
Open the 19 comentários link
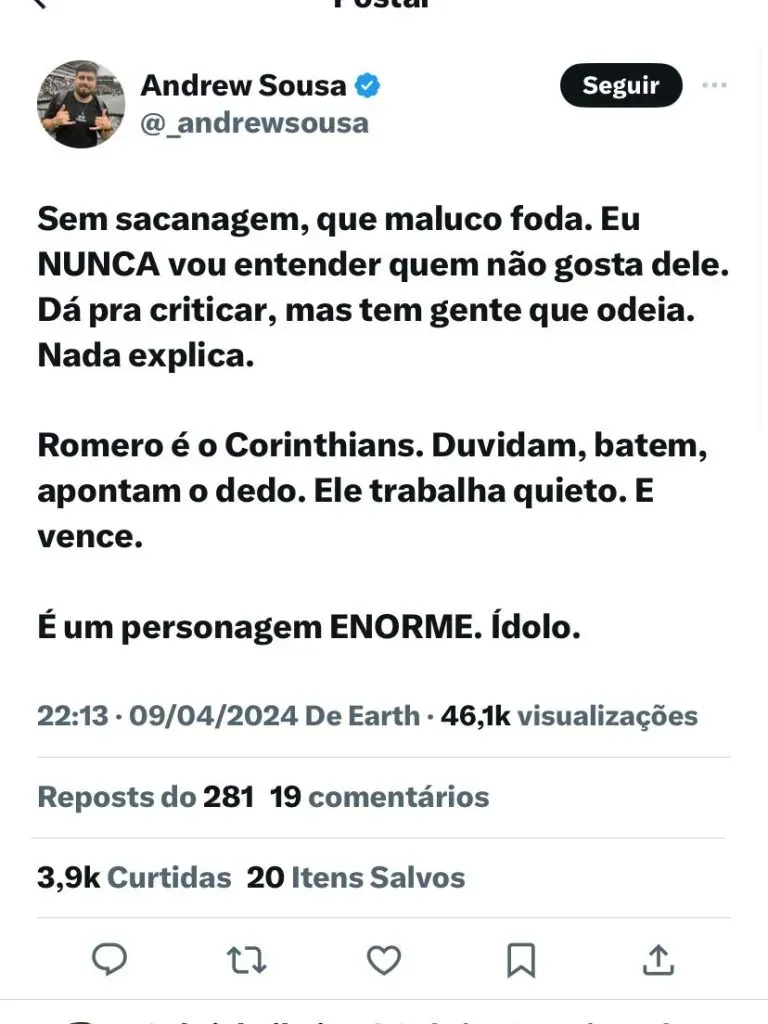[380, 797]
